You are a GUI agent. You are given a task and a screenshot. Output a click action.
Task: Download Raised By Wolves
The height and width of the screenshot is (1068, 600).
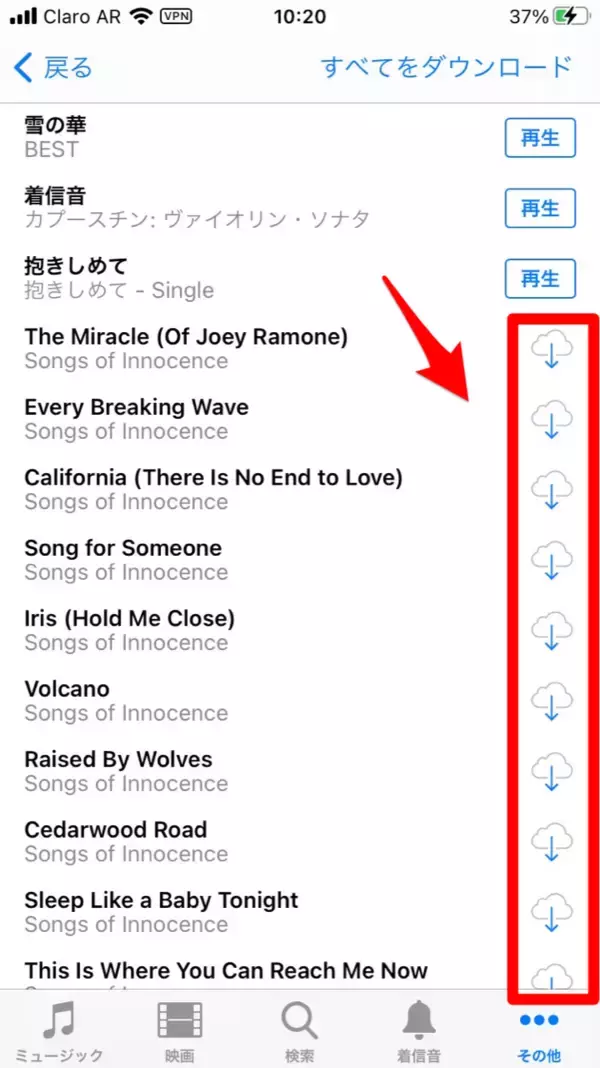551,773
